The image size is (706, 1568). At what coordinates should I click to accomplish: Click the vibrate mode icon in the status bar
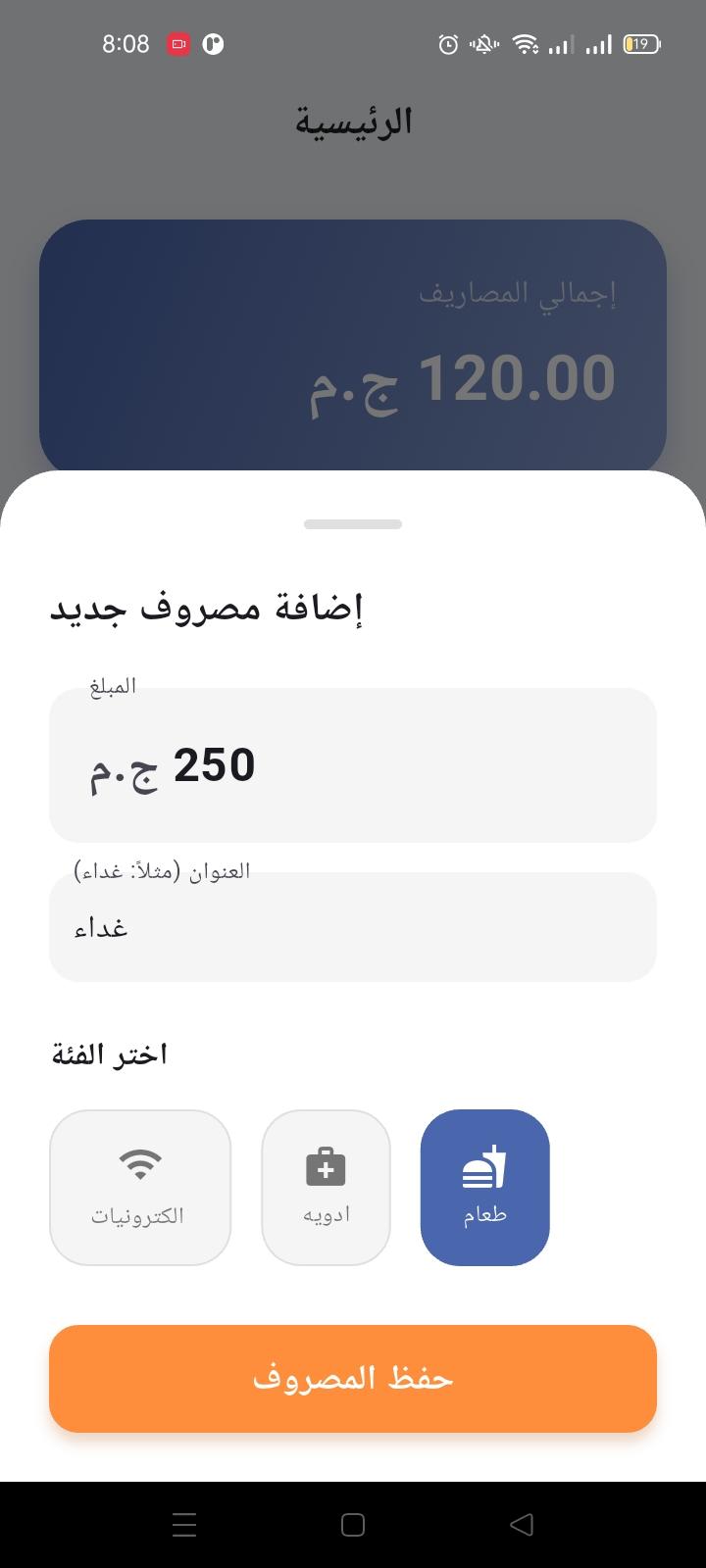click(x=483, y=44)
